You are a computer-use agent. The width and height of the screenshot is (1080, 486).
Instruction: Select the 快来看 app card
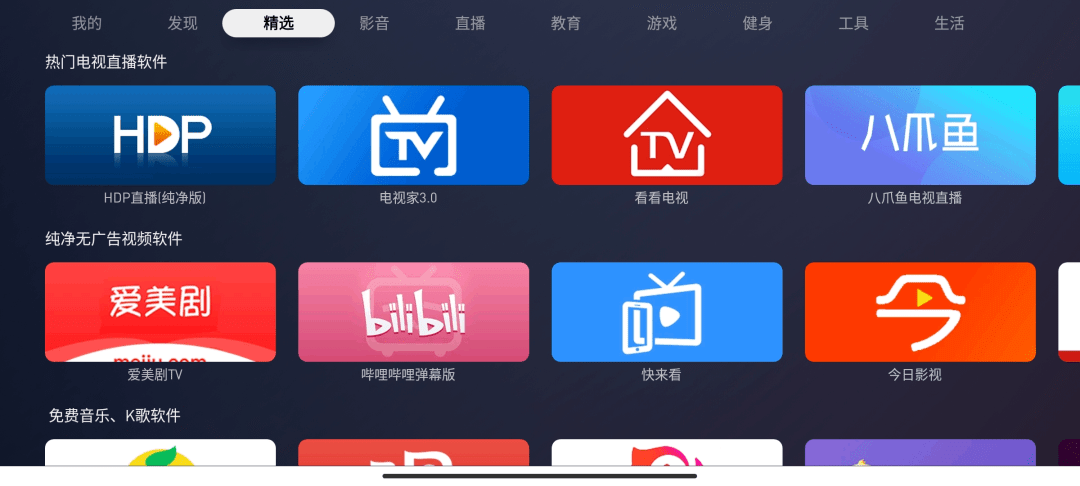click(667, 312)
